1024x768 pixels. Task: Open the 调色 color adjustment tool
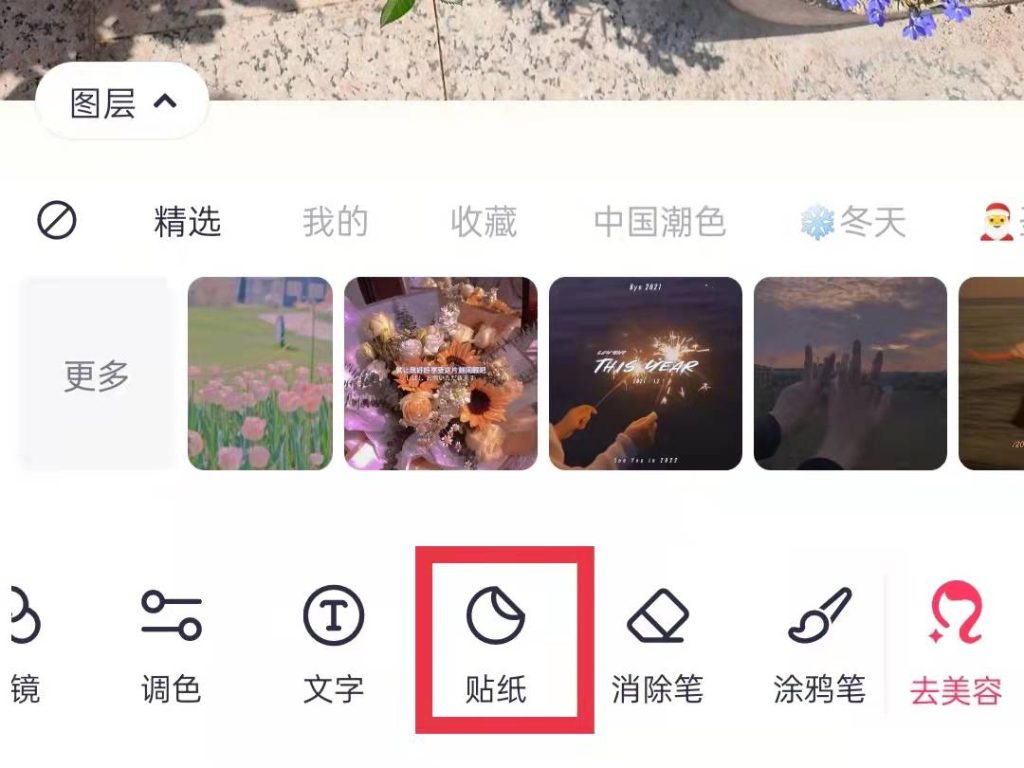coord(171,645)
